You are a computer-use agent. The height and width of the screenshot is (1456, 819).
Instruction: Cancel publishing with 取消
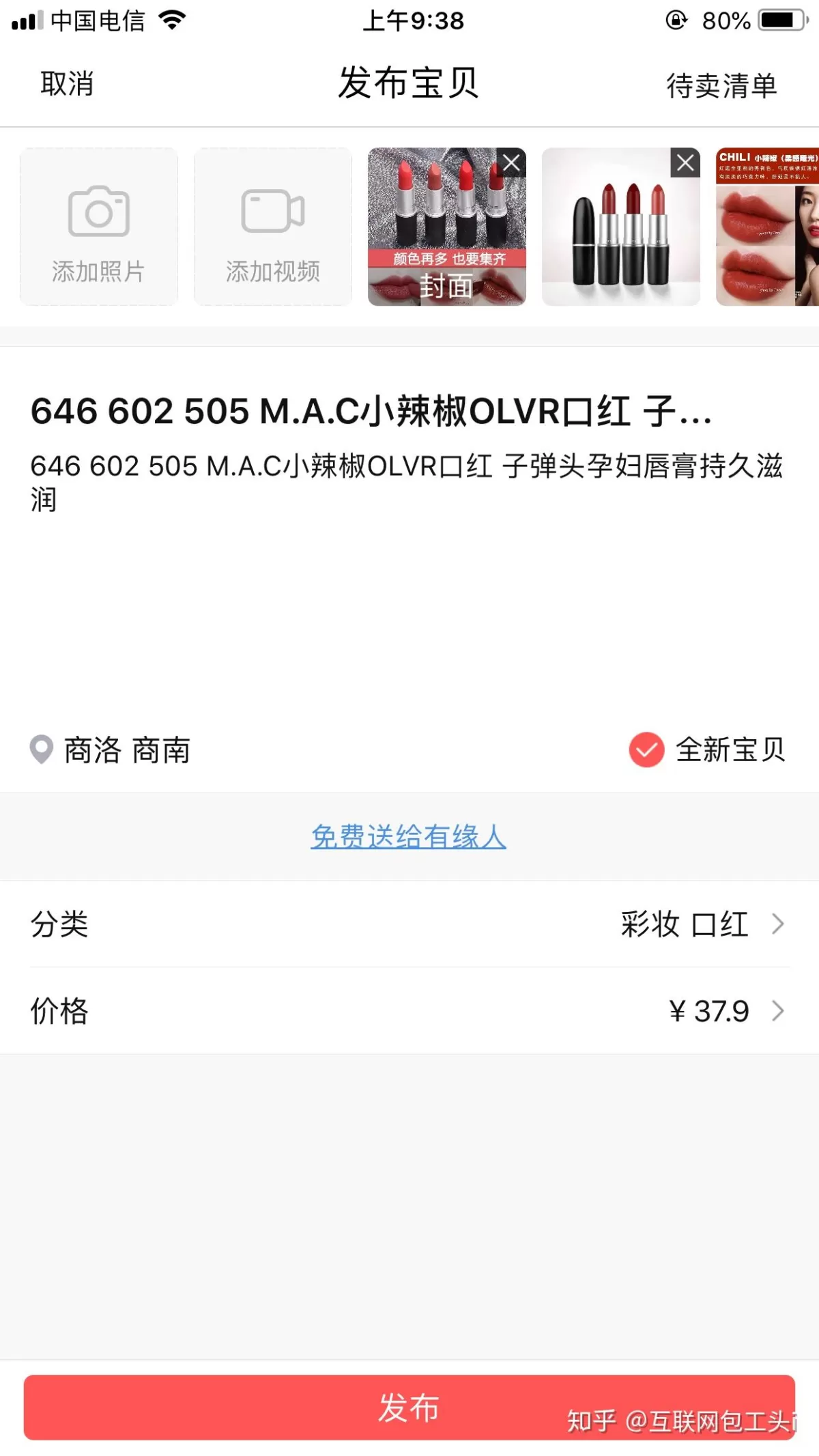pos(68,85)
